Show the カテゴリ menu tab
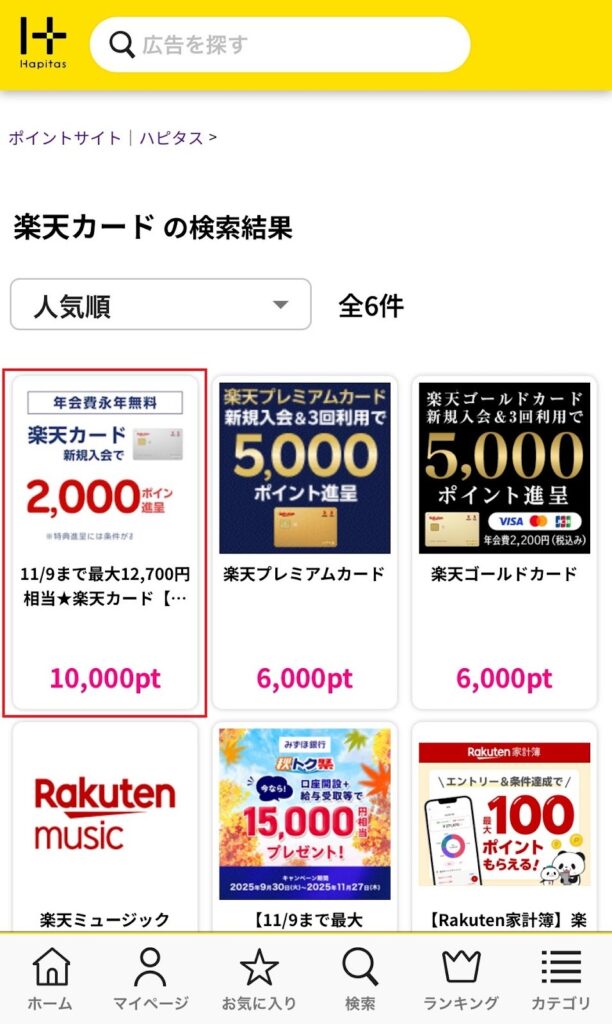This screenshot has width=612, height=1024. point(560,980)
